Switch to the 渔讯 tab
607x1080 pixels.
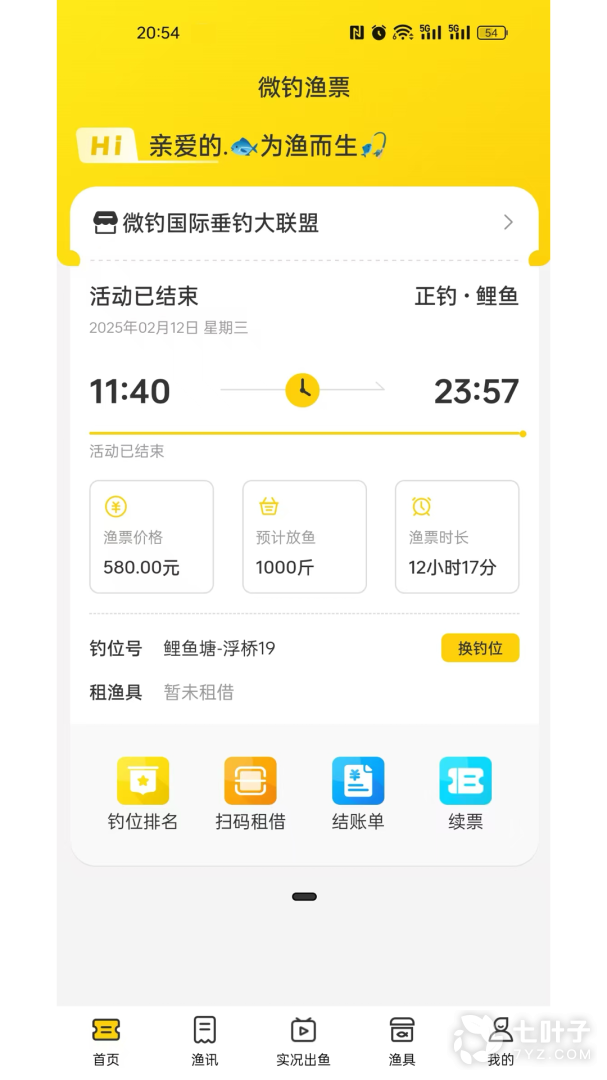coord(205,1041)
